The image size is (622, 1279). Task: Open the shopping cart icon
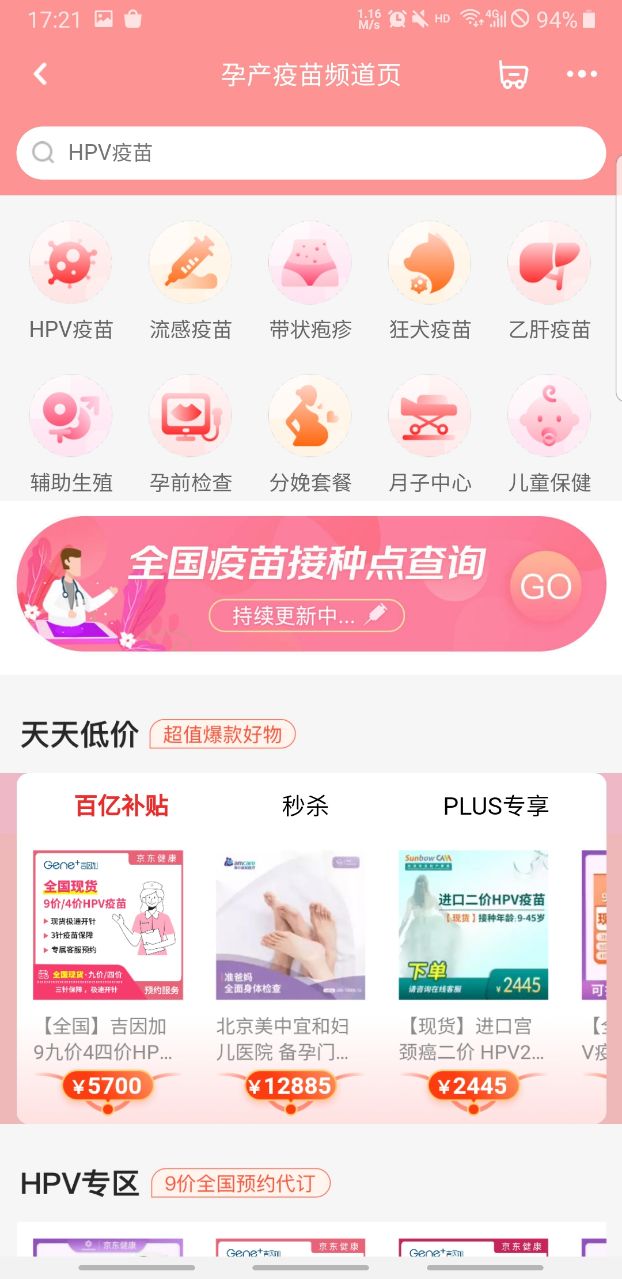513,74
